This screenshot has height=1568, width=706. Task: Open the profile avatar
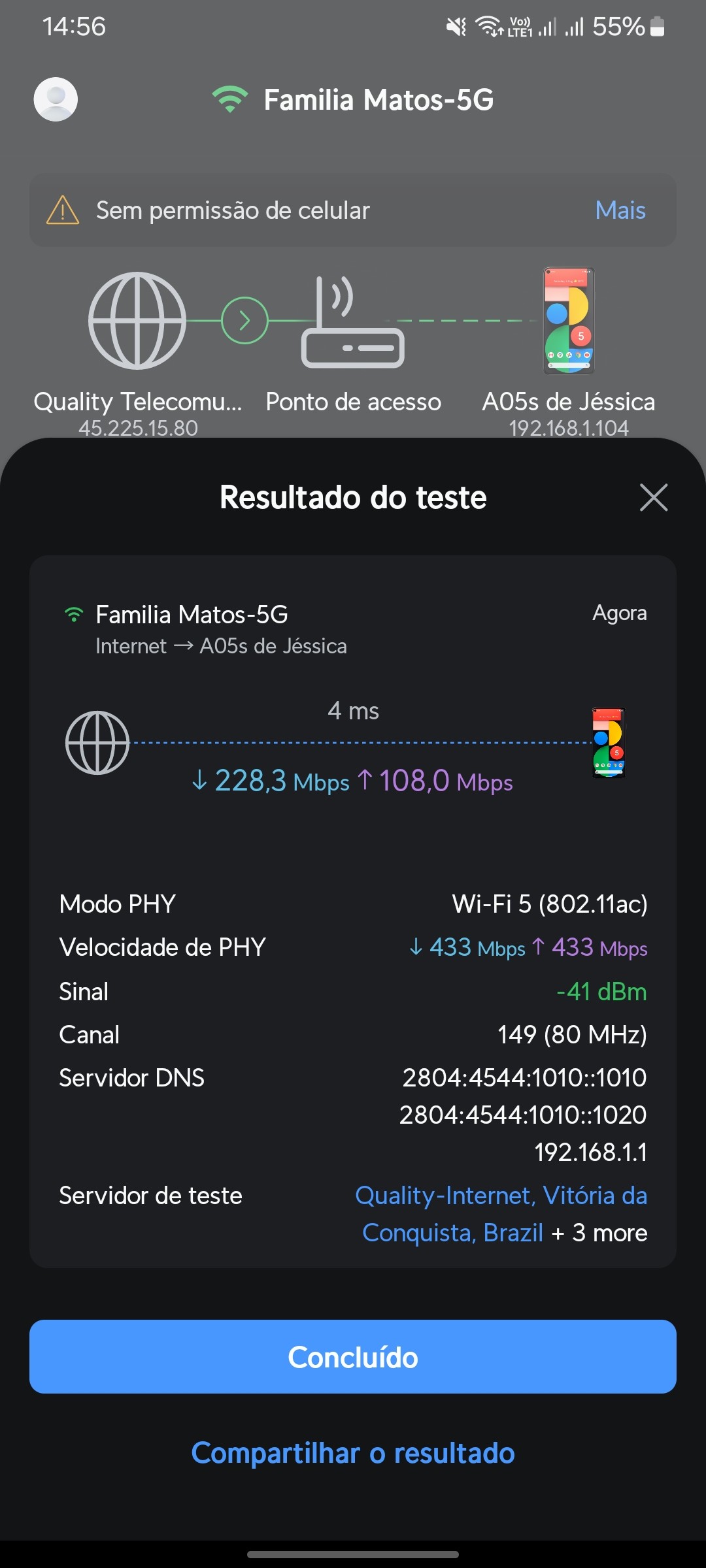tap(56, 99)
